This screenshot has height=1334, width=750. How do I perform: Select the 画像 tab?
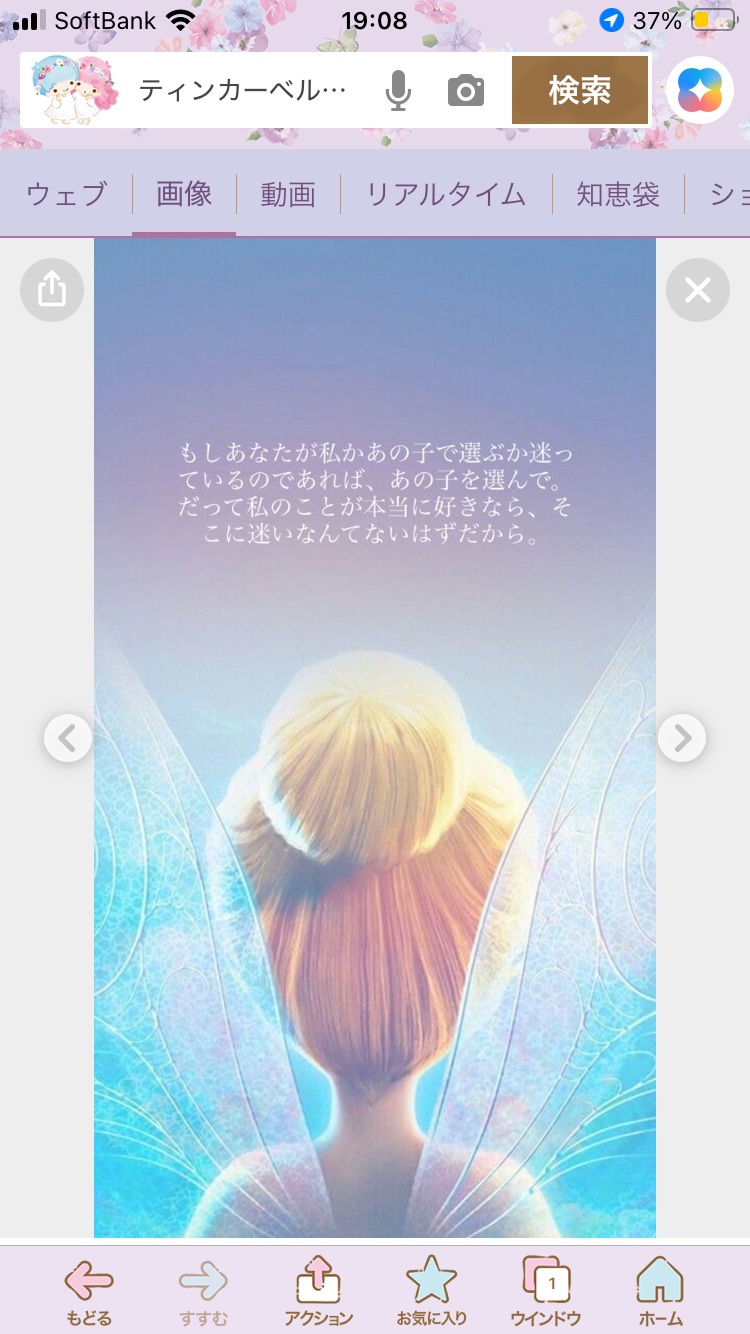[184, 194]
